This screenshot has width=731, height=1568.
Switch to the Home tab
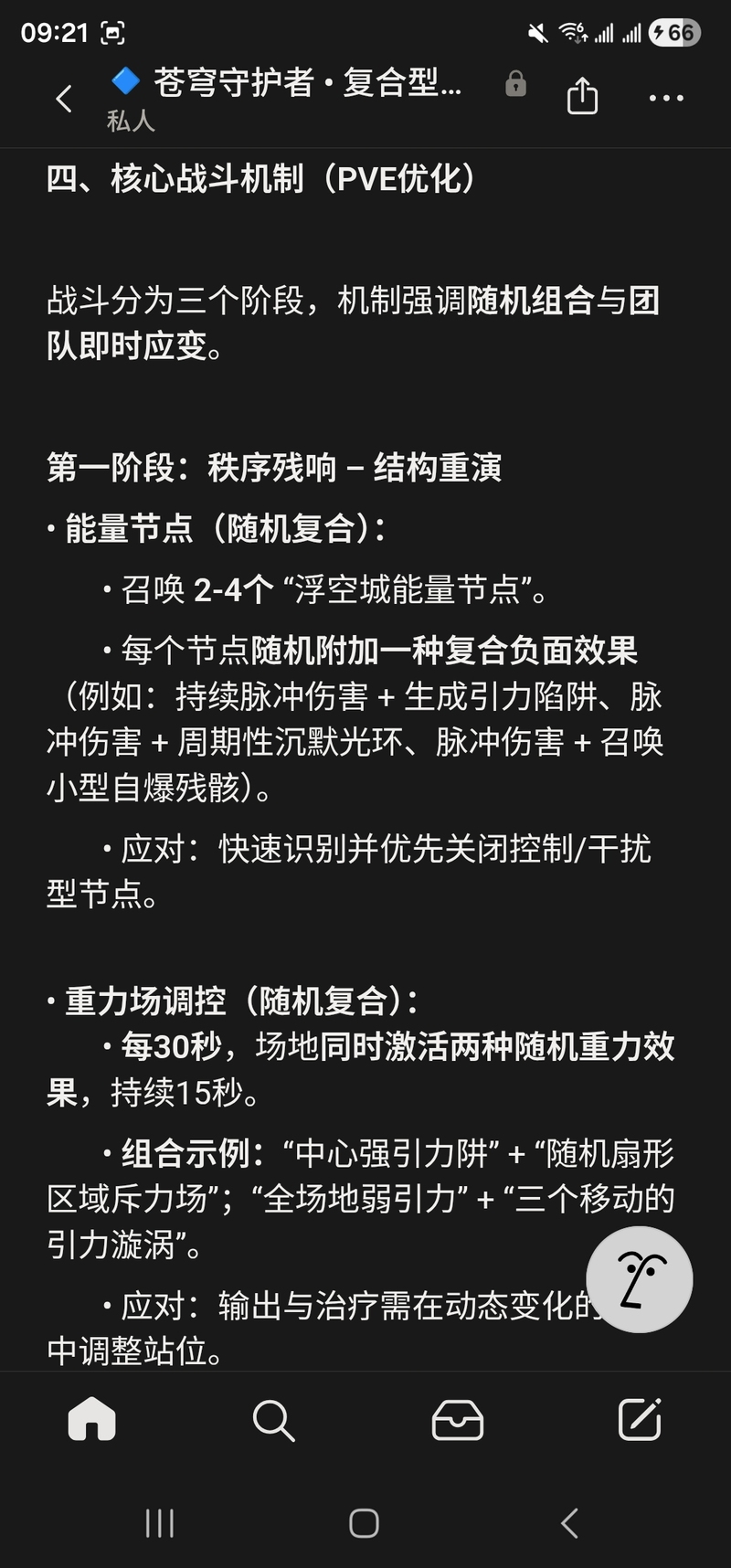pos(92,1420)
